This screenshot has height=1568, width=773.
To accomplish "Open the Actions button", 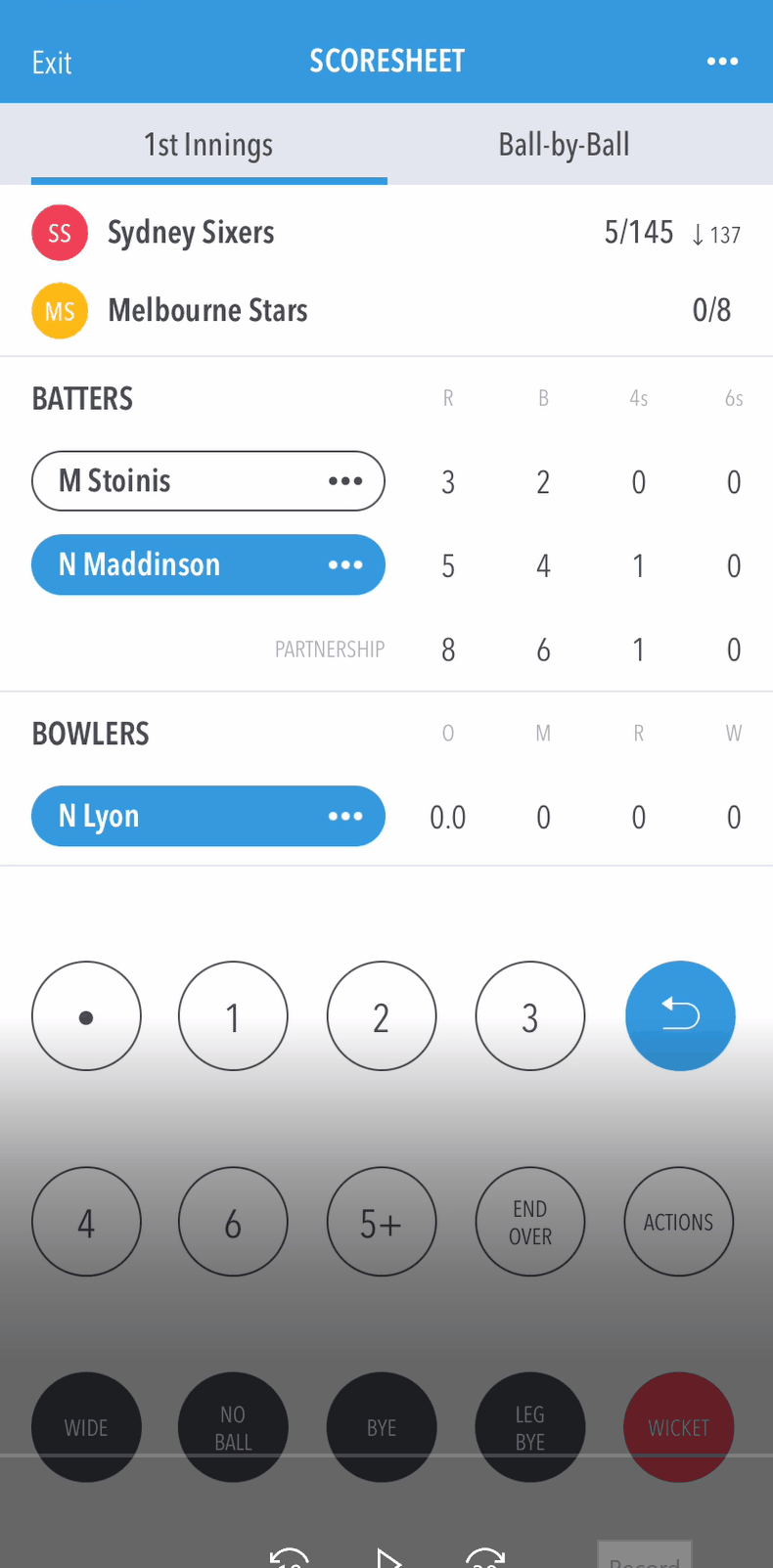I will tap(678, 1222).
